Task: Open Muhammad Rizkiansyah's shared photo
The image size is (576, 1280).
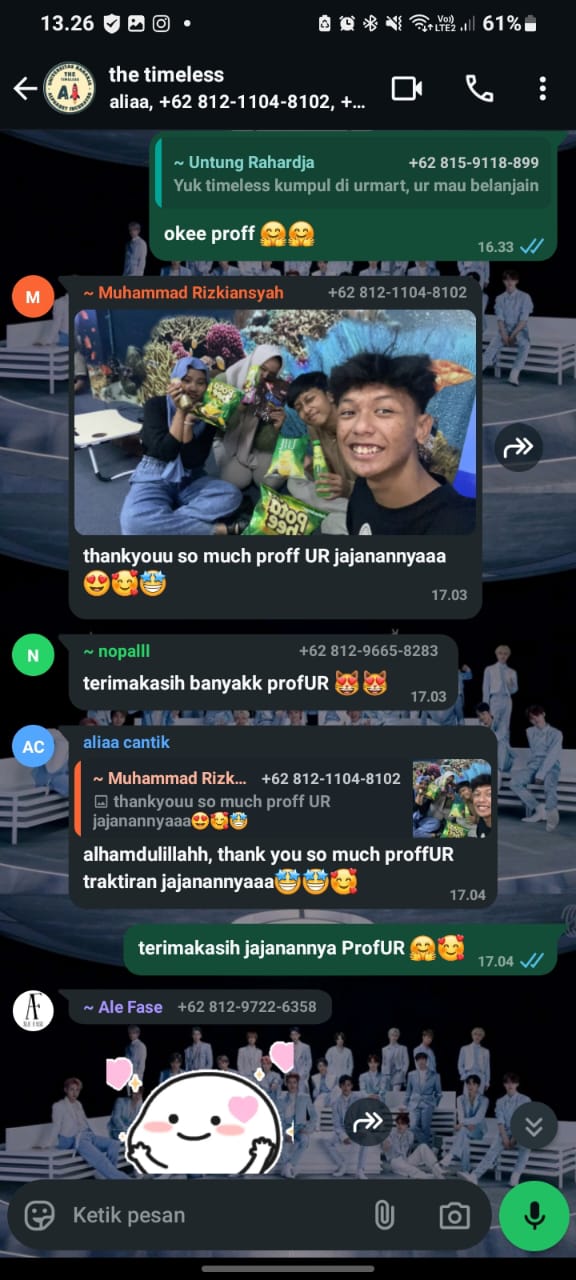Action: point(275,422)
